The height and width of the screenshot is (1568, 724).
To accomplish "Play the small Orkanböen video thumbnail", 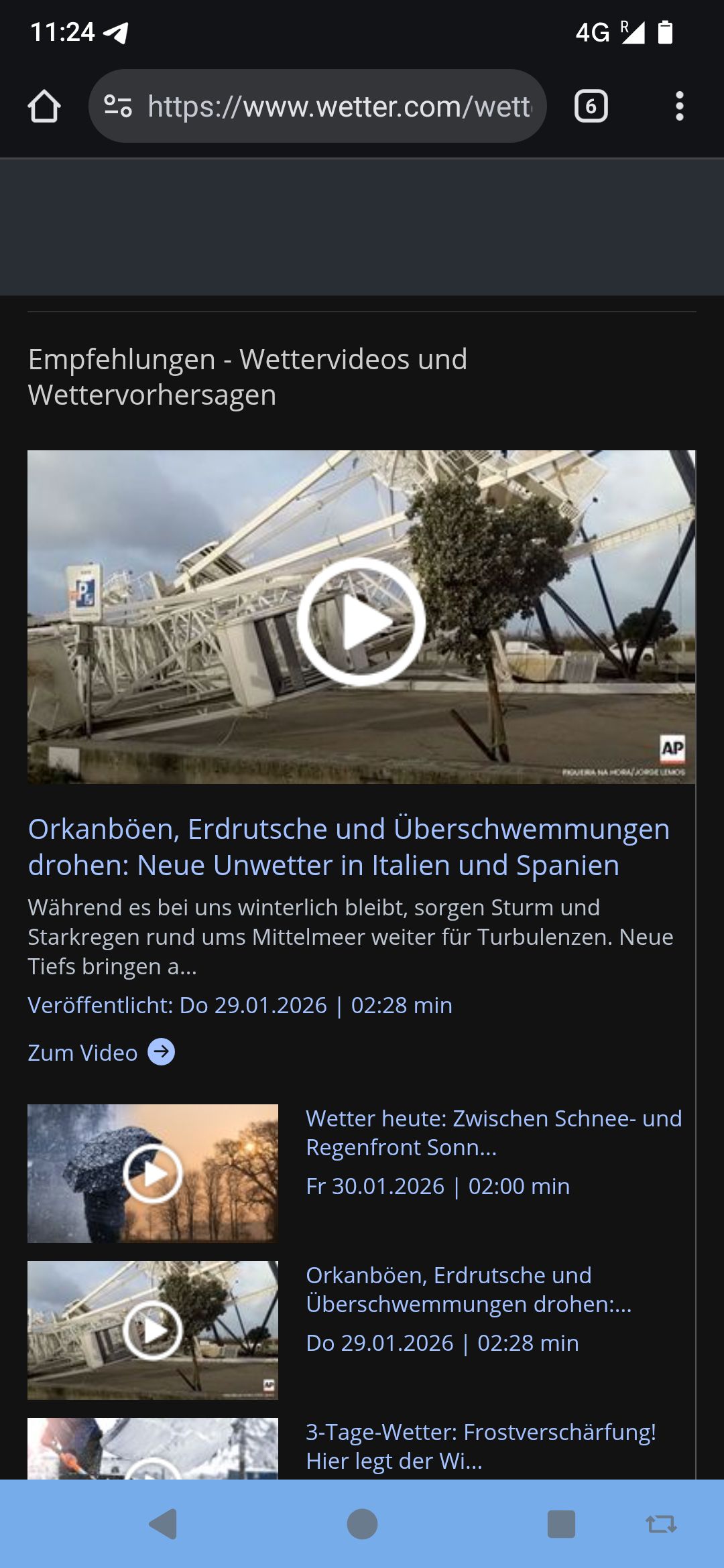I will point(153,1330).
